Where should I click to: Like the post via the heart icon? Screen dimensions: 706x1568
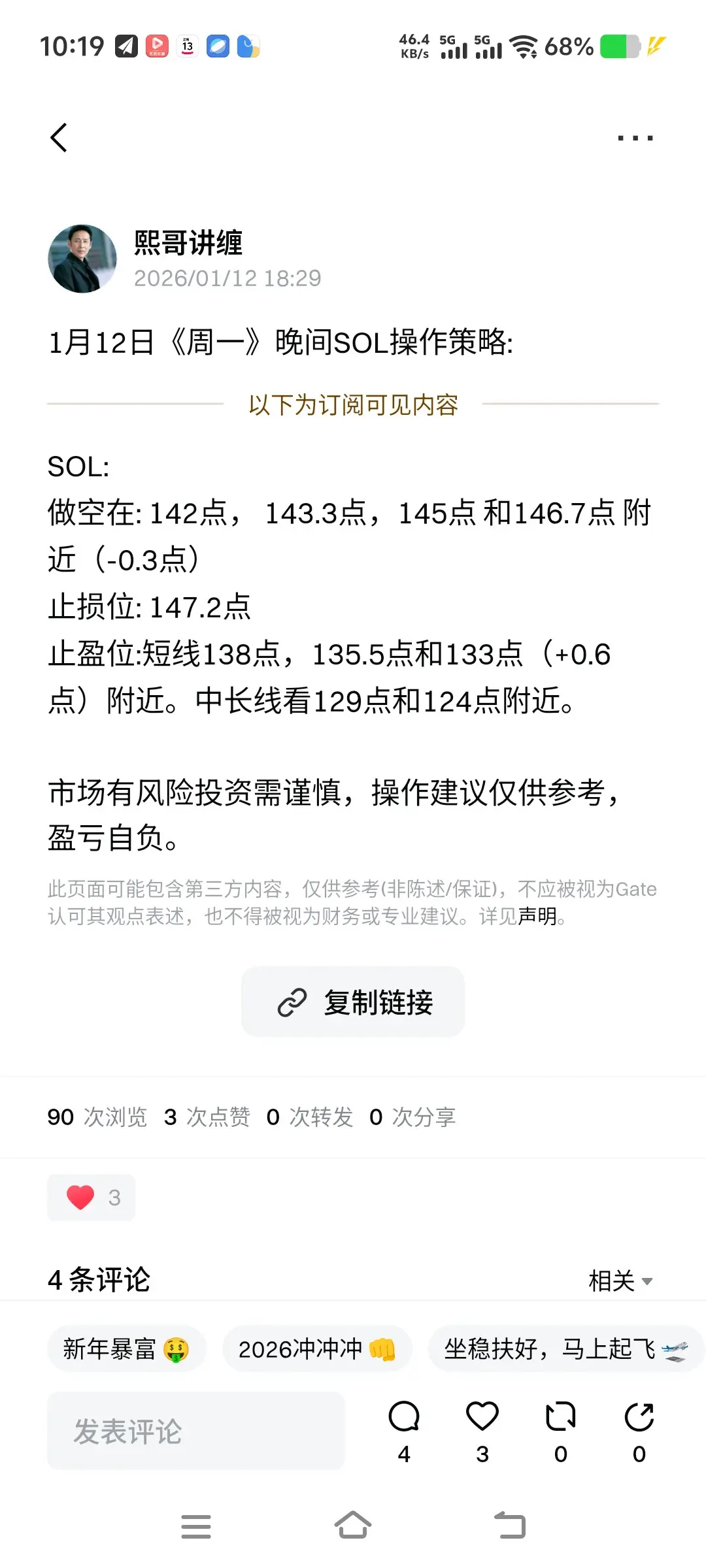[482, 1419]
